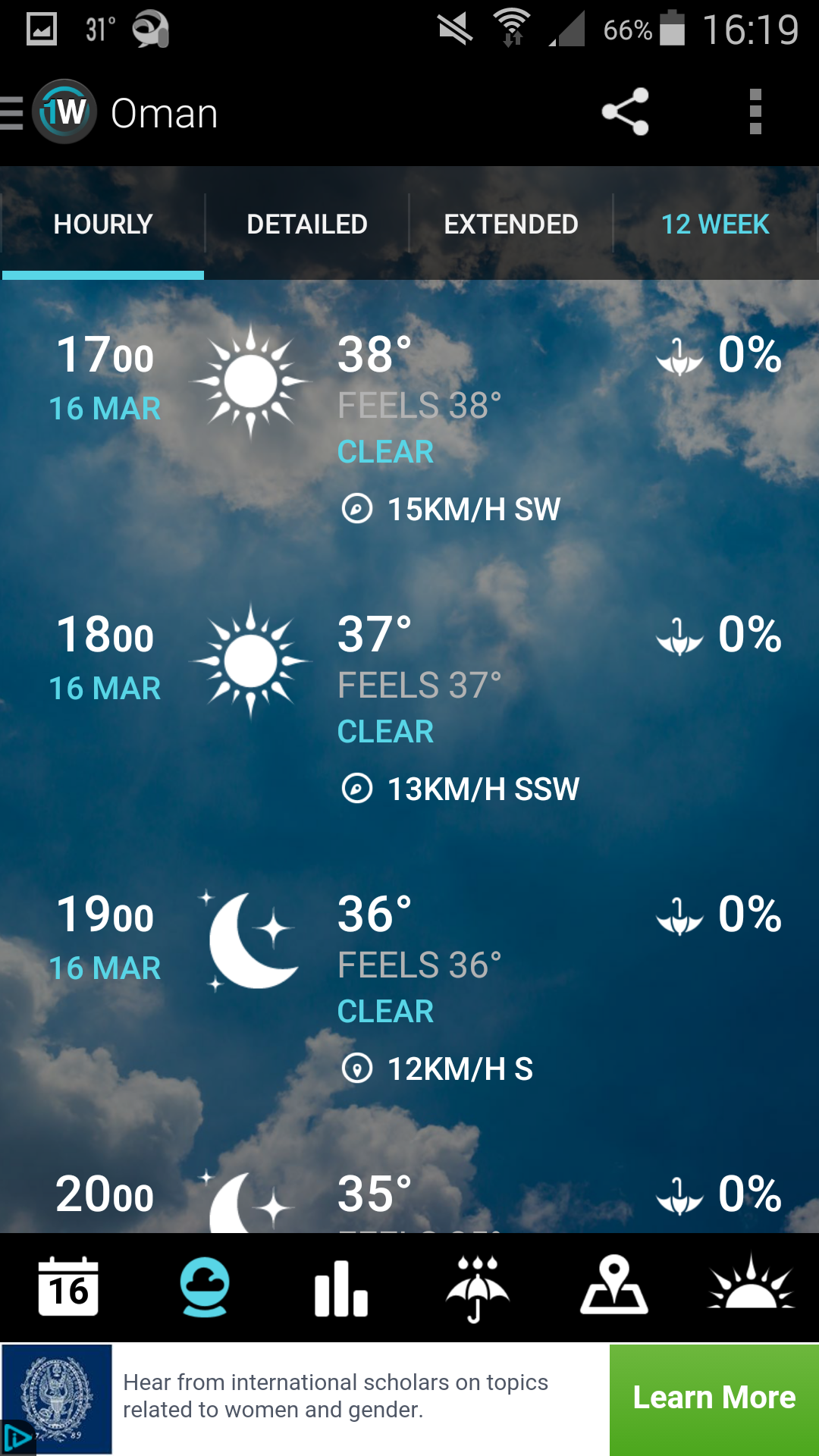Open the navigation drawer menu
The image size is (819, 1456).
tap(14, 114)
